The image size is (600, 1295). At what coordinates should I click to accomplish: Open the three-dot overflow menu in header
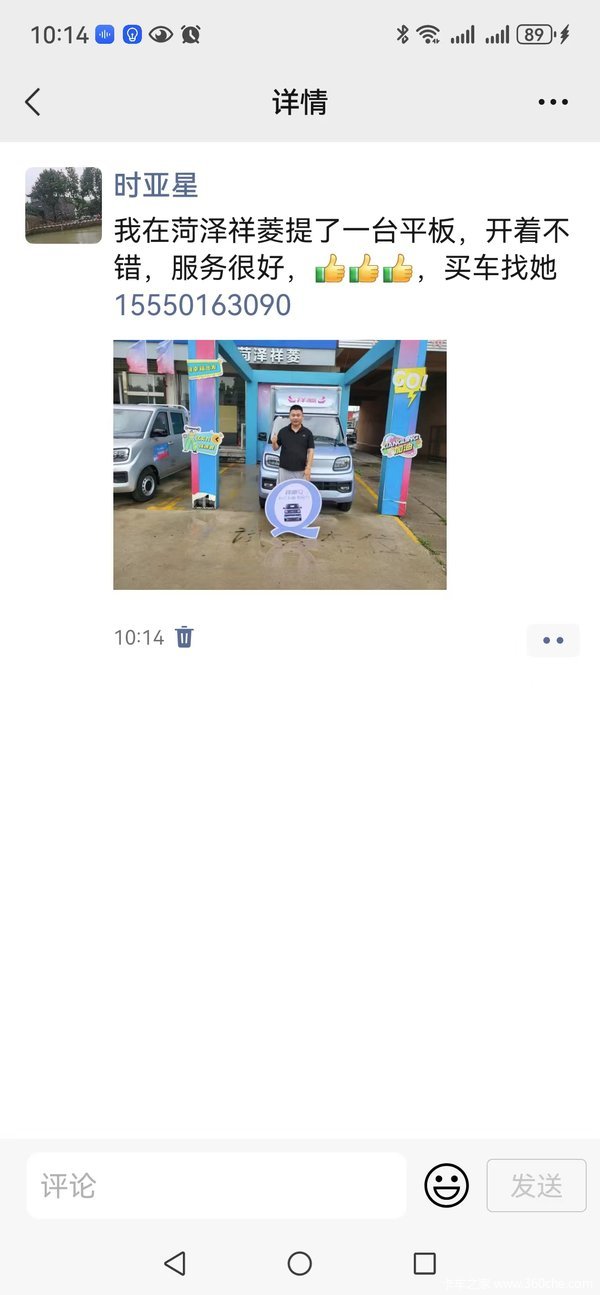tap(553, 102)
